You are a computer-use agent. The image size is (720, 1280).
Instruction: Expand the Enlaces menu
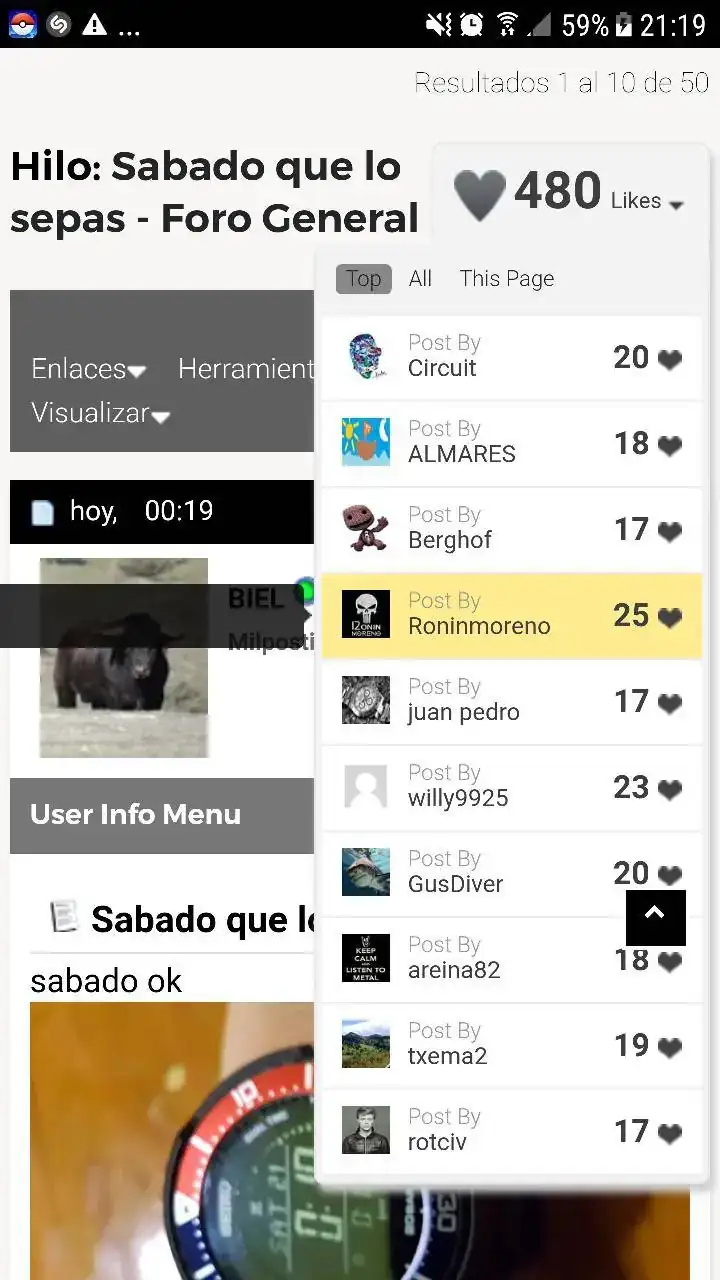[88, 369]
